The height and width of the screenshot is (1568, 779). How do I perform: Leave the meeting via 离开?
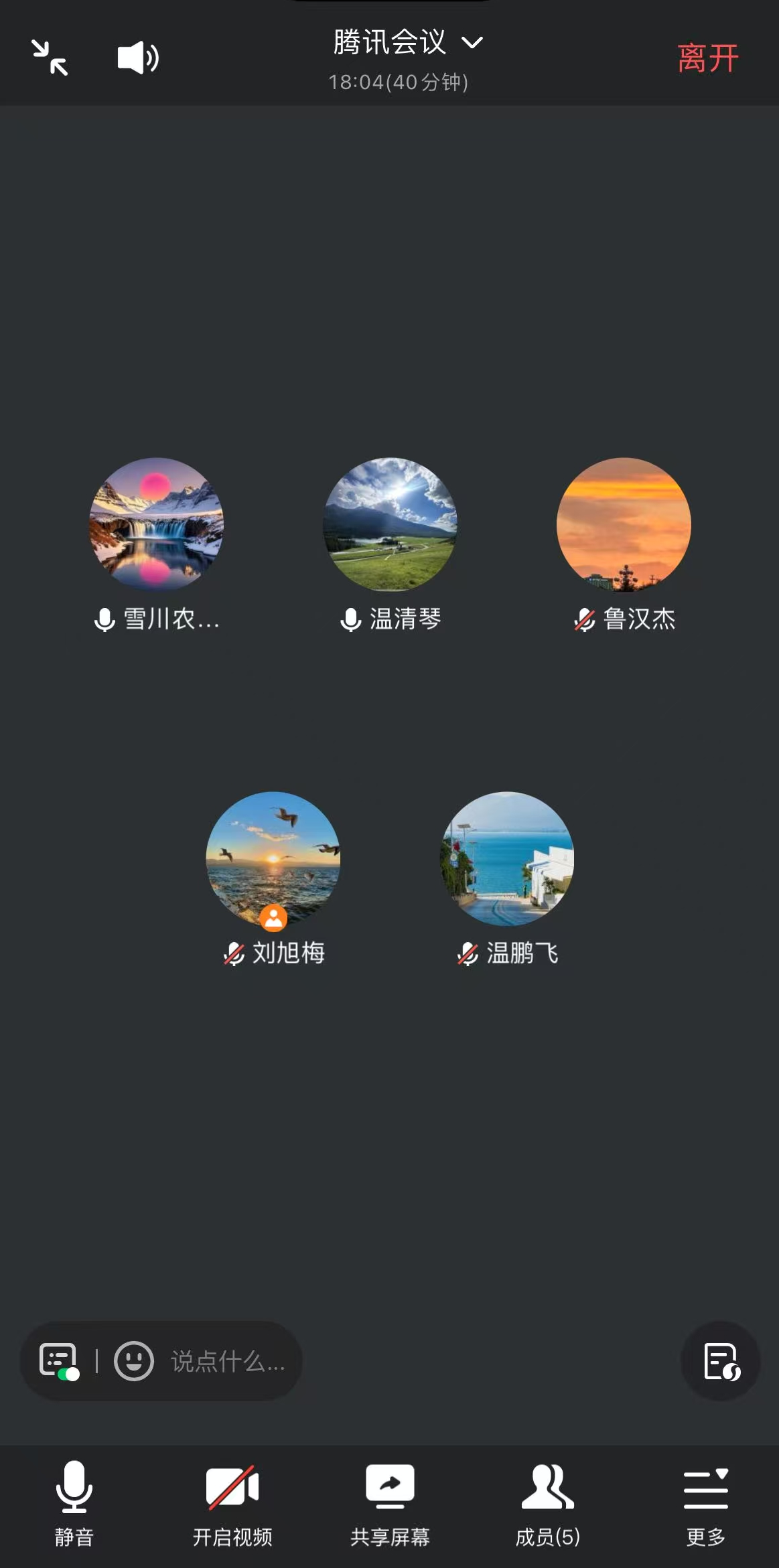point(707,58)
